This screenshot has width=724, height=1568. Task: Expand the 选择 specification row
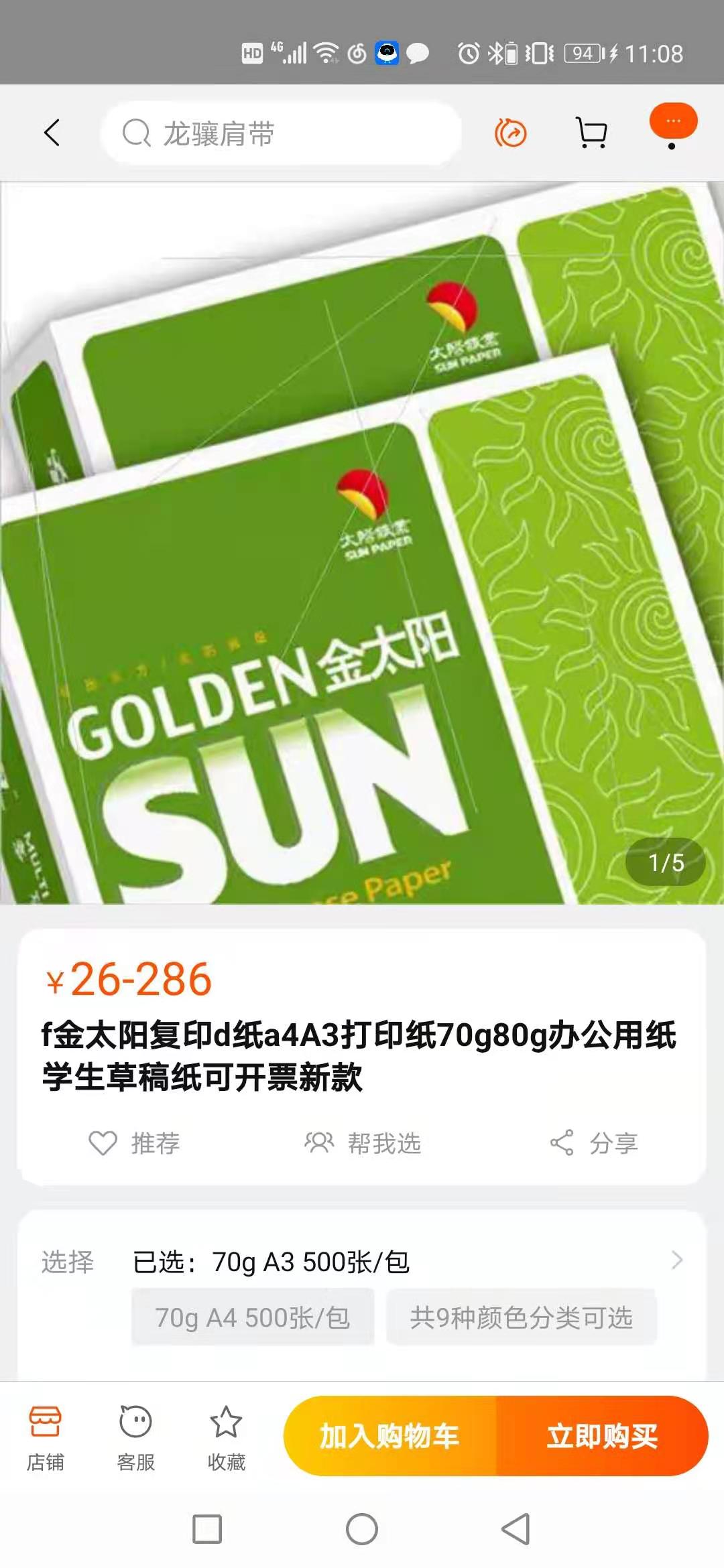point(362,1261)
